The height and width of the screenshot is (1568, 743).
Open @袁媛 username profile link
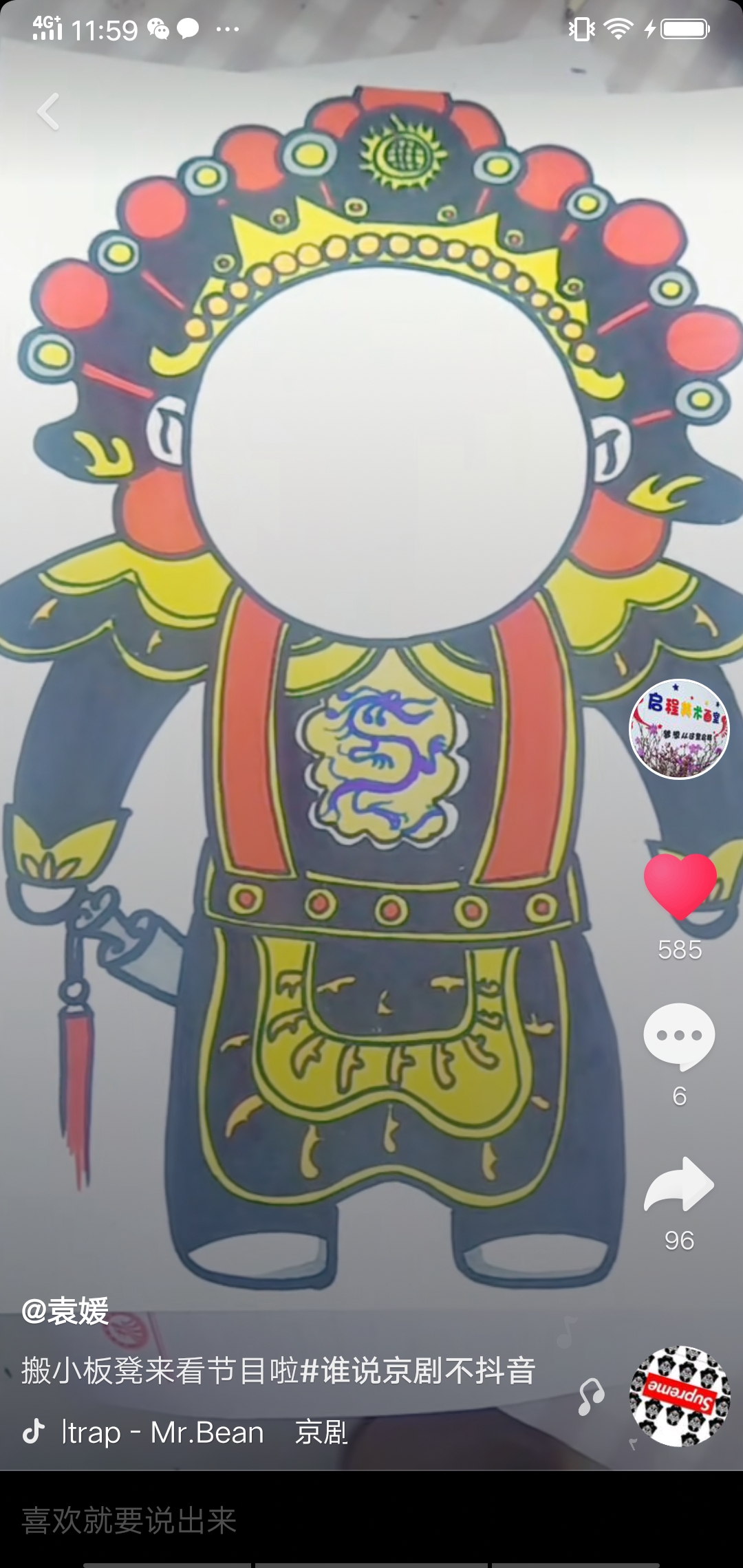point(65,1310)
